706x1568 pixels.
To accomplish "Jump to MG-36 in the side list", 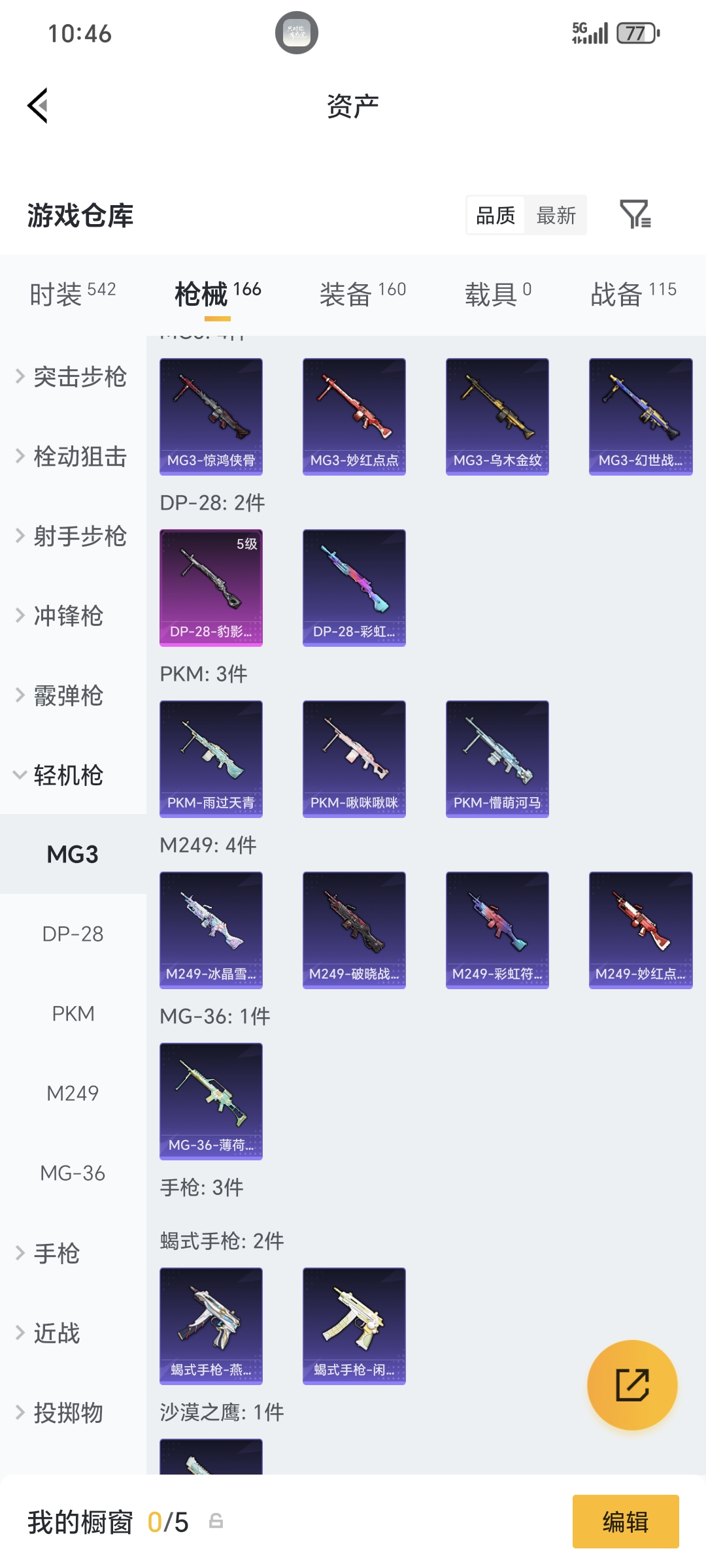I will [x=73, y=1173].
